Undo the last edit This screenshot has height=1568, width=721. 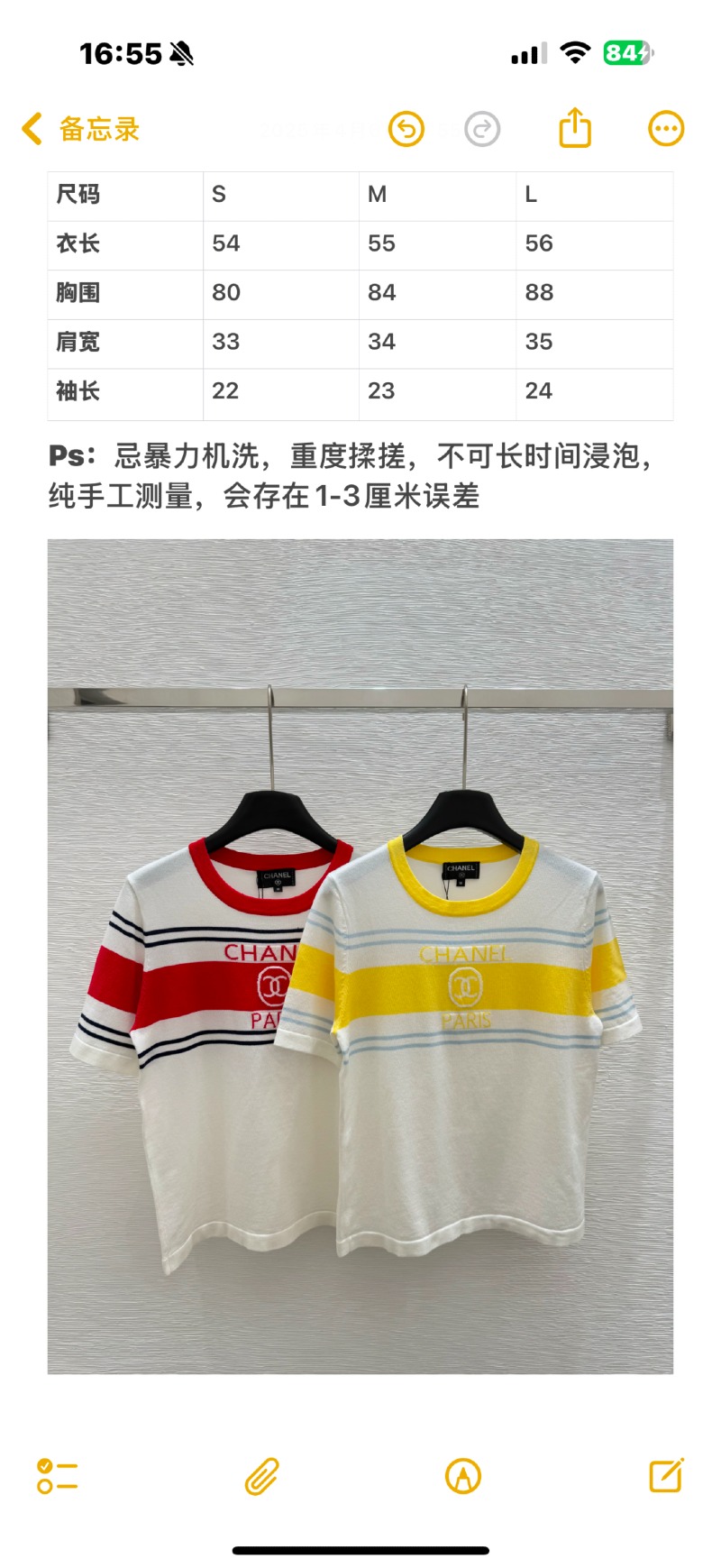tap(406, 129)
